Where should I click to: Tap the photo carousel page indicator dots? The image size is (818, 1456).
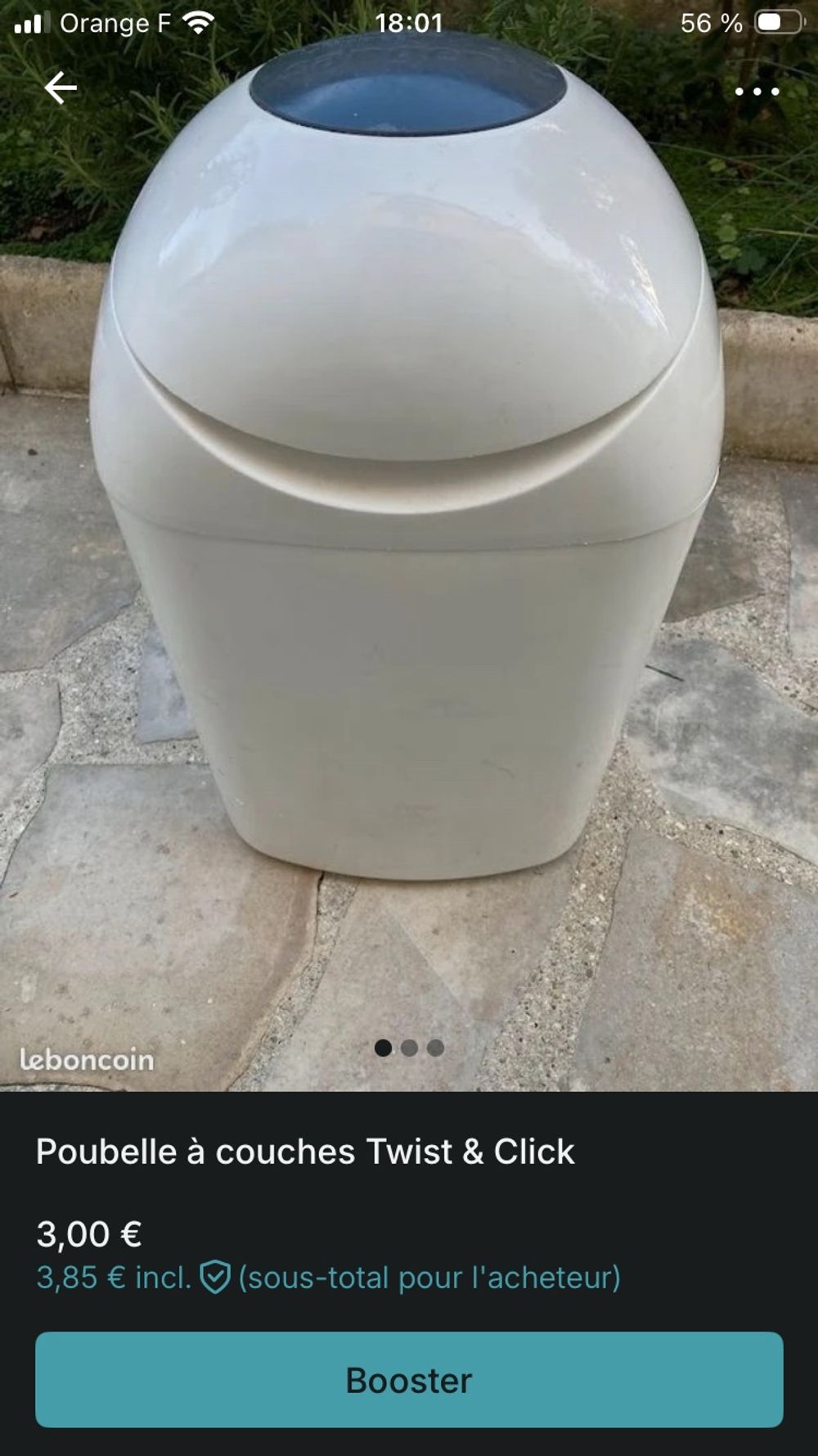[x=409, y=1048]
